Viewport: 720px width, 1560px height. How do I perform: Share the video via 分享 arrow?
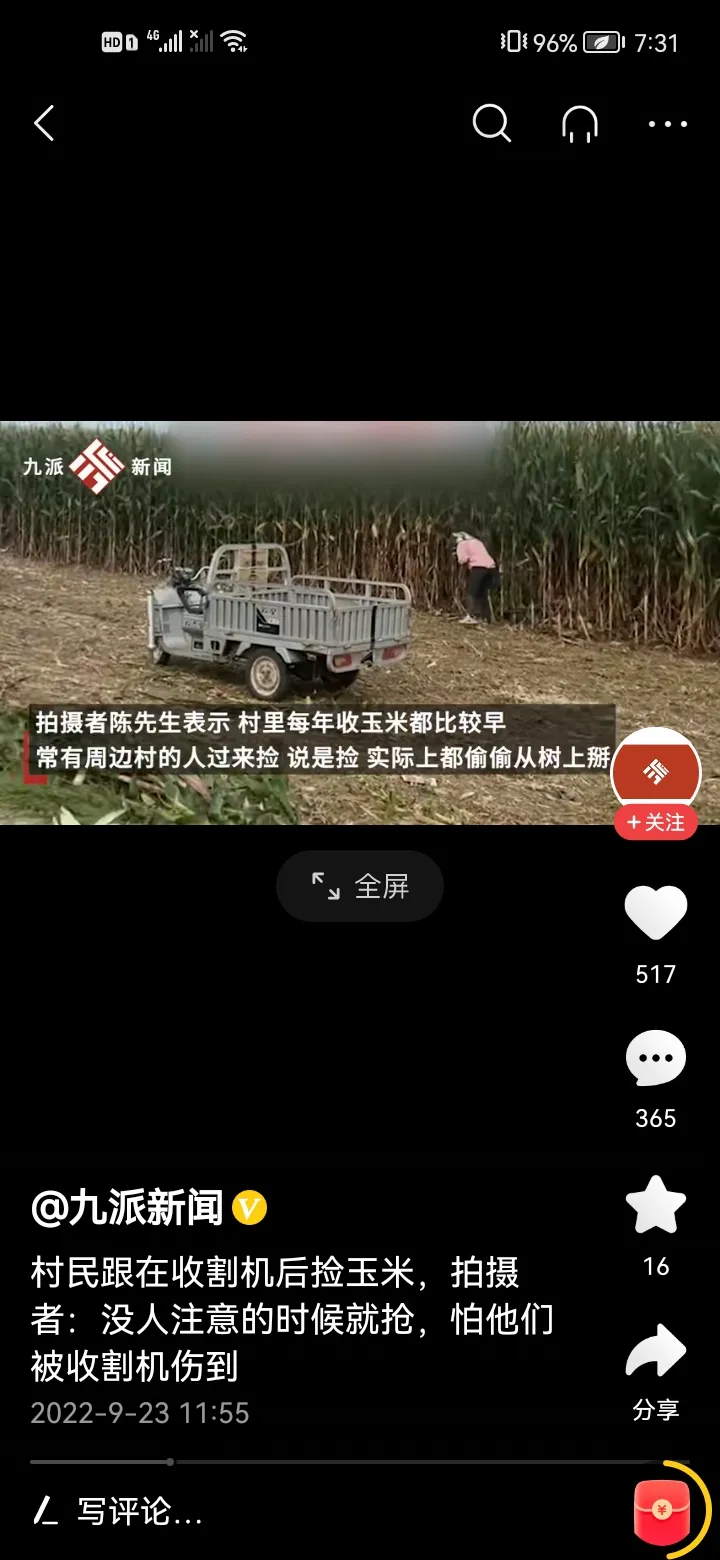[x=656, y=1352]
